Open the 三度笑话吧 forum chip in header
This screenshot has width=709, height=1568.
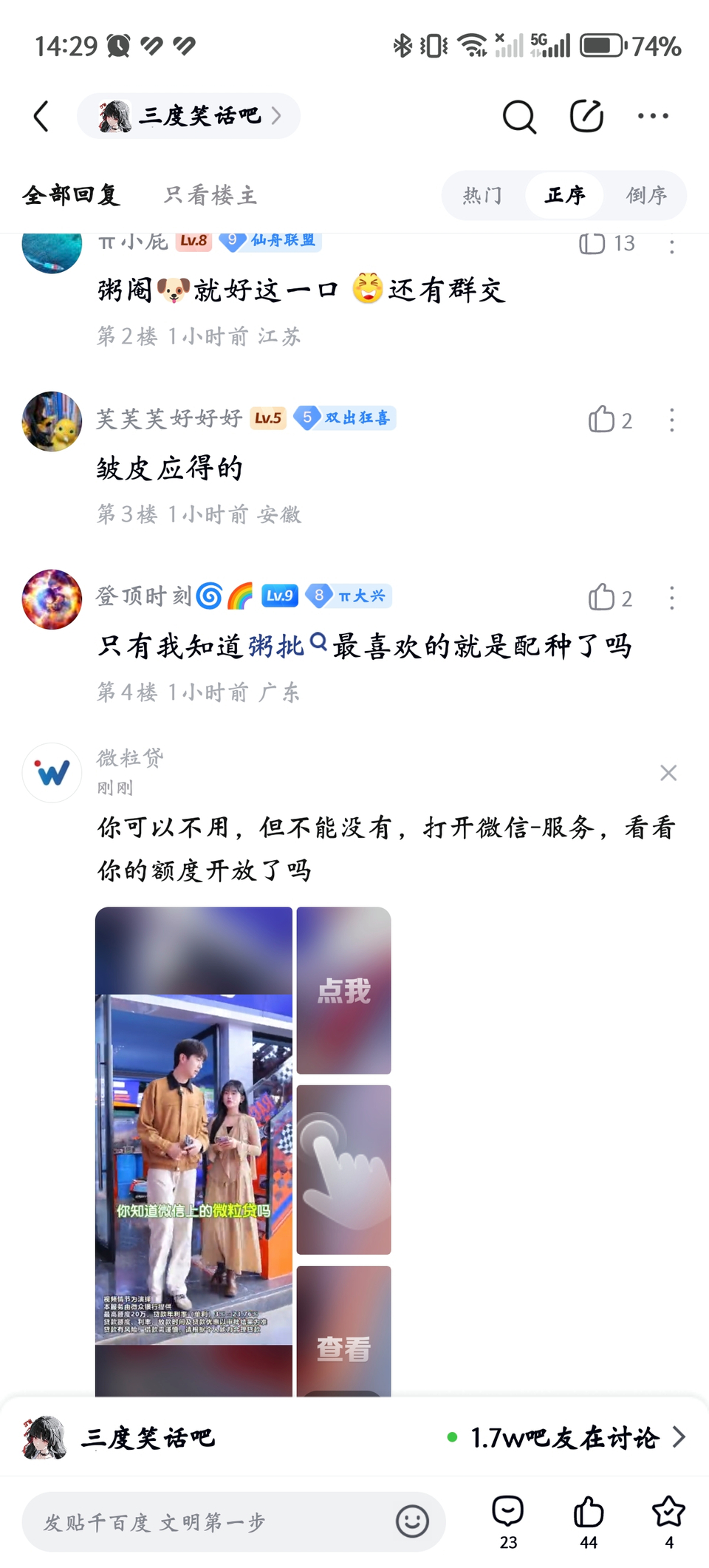[x=189, y=116]
